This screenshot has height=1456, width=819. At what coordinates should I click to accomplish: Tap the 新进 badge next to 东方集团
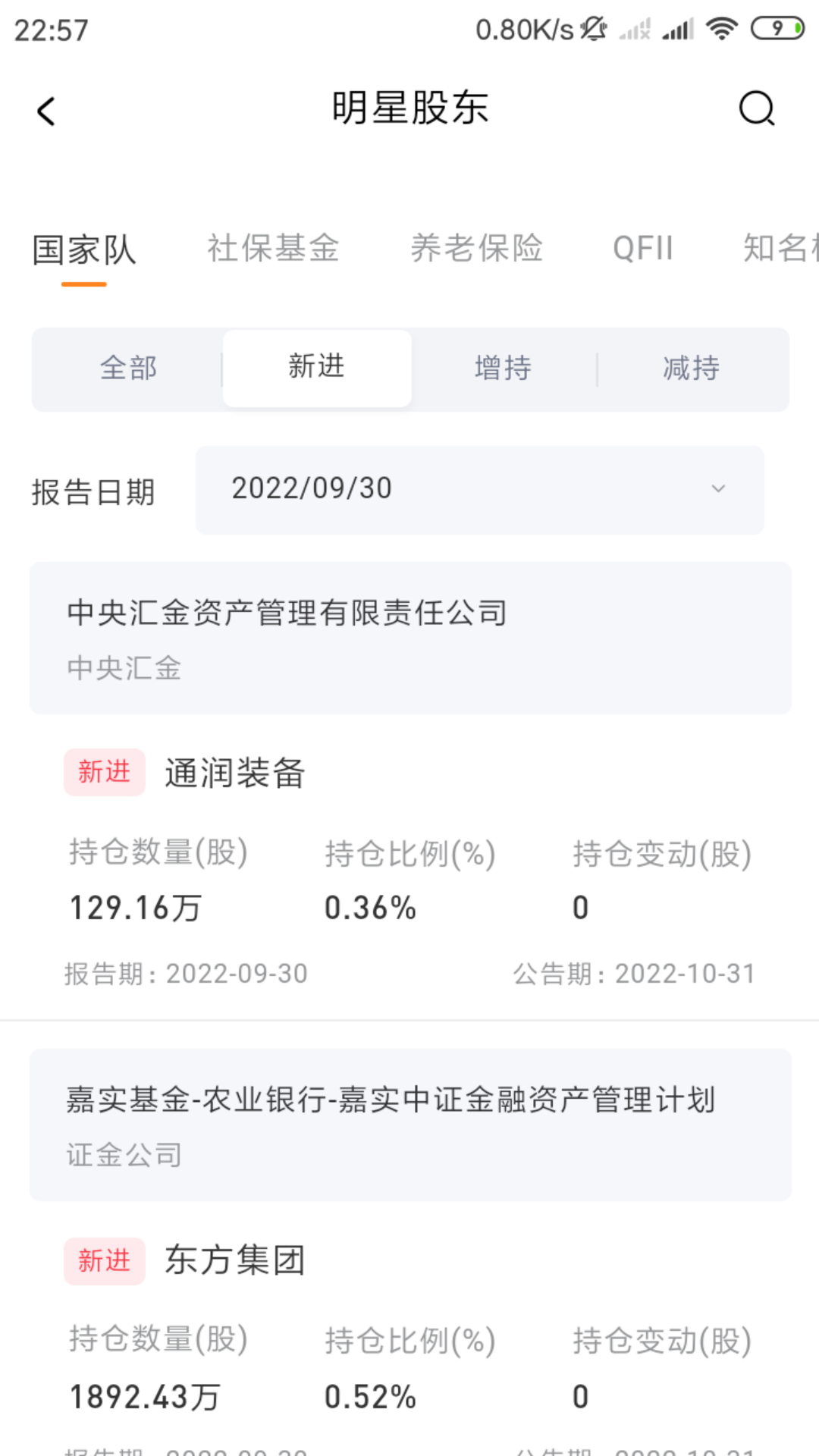(104, 1261)
